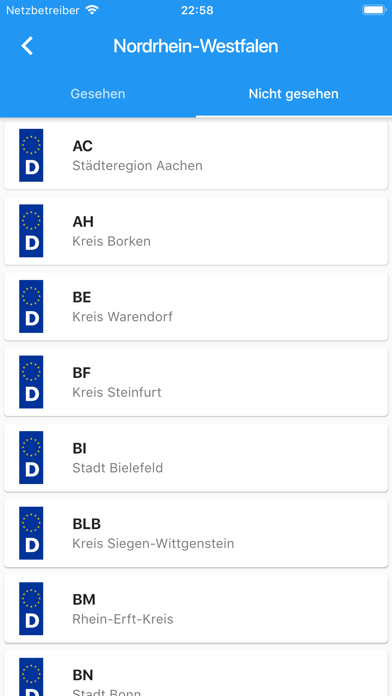The image size is (392, 696).
Task: Select the BN Stadt Bonn row
Action: point(196,673)
